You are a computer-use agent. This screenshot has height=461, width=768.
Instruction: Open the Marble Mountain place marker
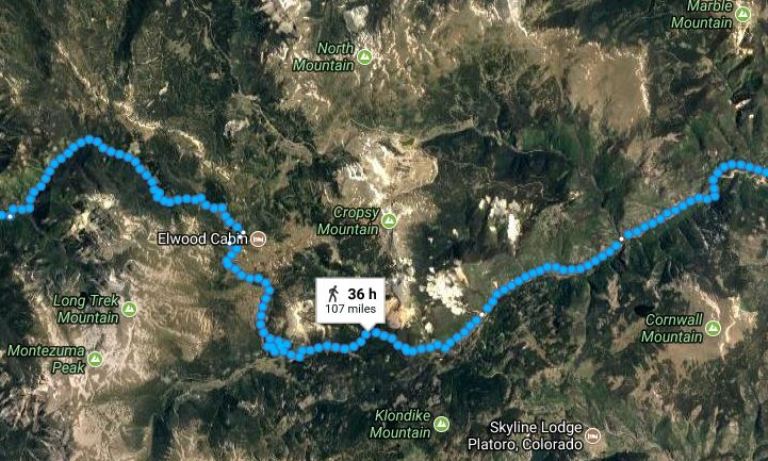pyautogui.click(x=743, y=14)
